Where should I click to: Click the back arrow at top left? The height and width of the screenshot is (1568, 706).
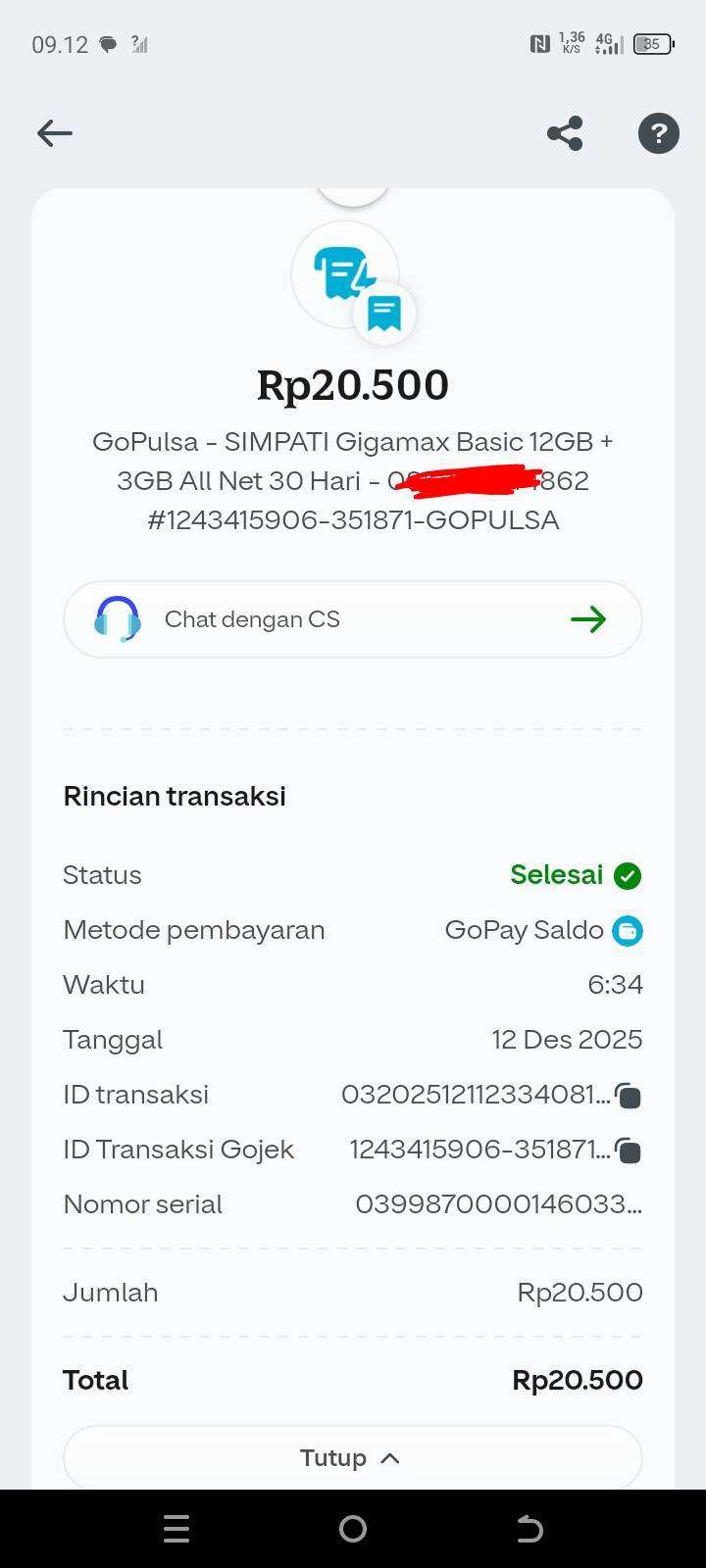click(x=54, y=133)
